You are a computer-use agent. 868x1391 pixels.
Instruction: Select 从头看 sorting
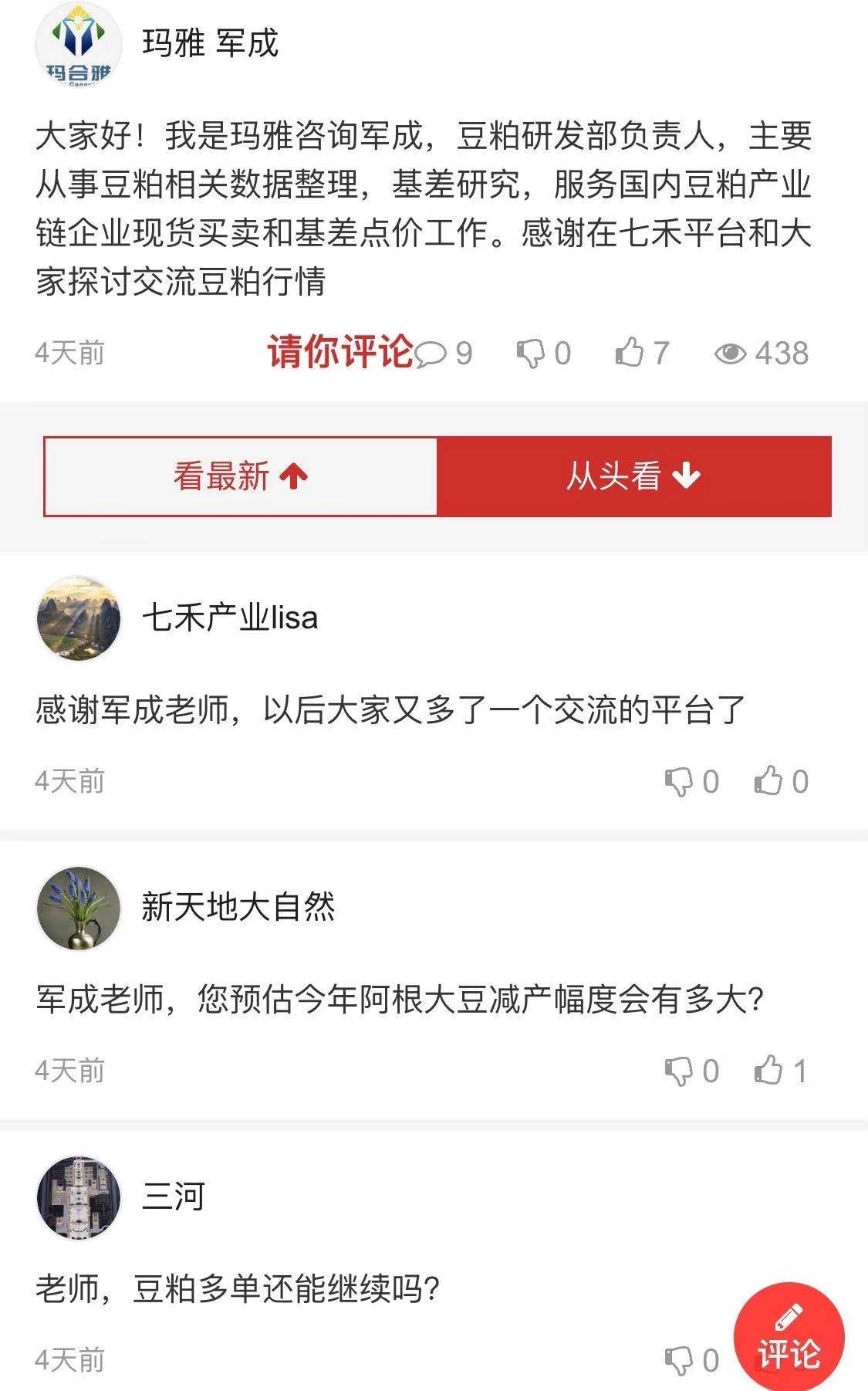pyautogui.click(x=633, y=476)
